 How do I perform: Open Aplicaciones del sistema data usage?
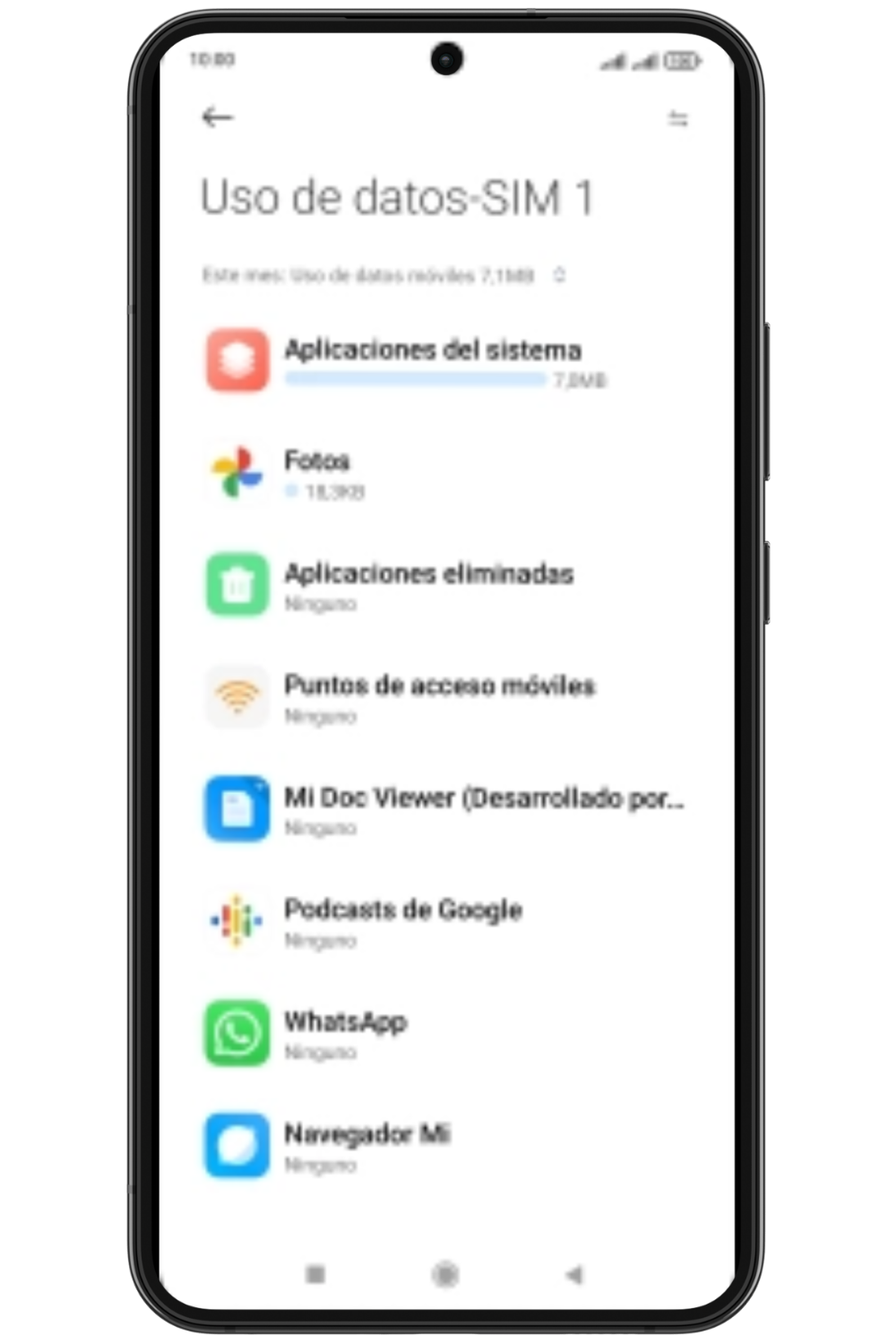pyautogui.click(x=434, y=350)
